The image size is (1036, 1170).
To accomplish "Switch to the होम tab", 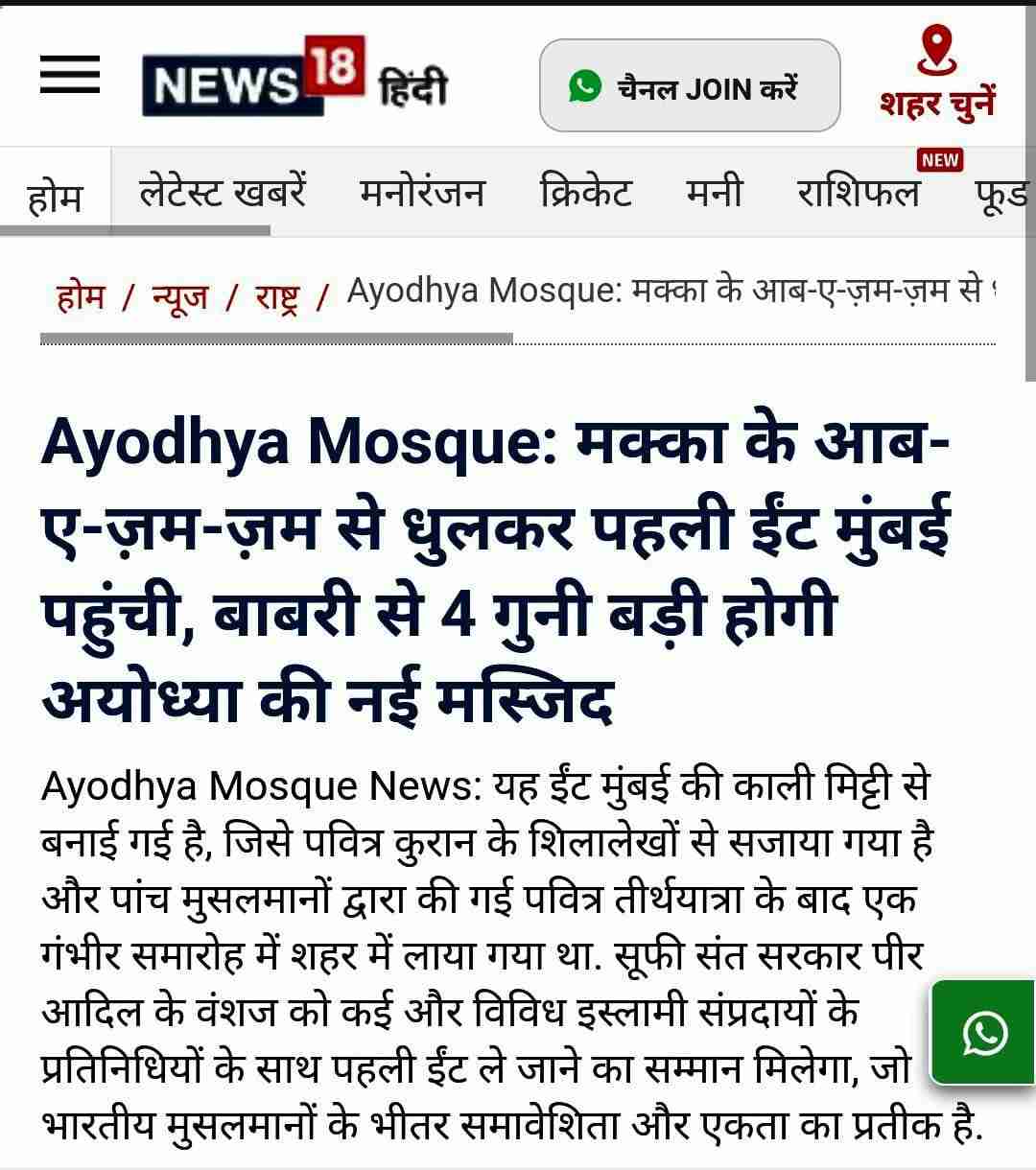I will [56, 195].
